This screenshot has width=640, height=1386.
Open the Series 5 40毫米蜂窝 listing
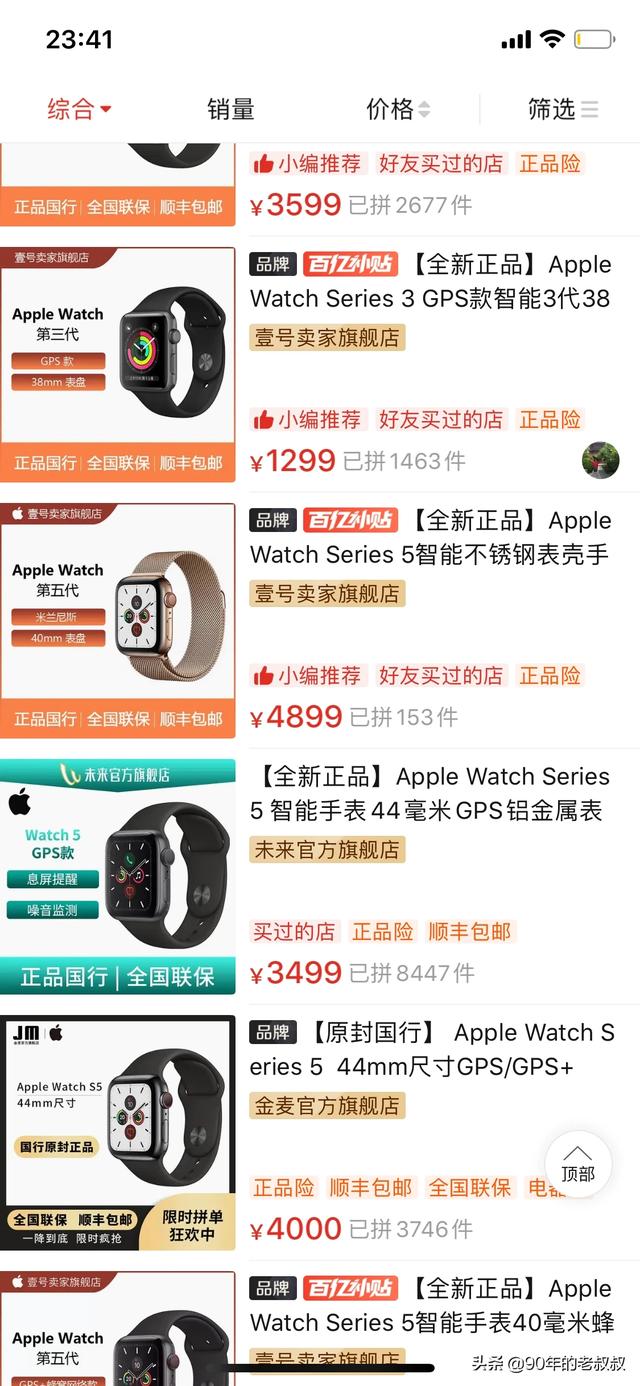pos(430,1306)
